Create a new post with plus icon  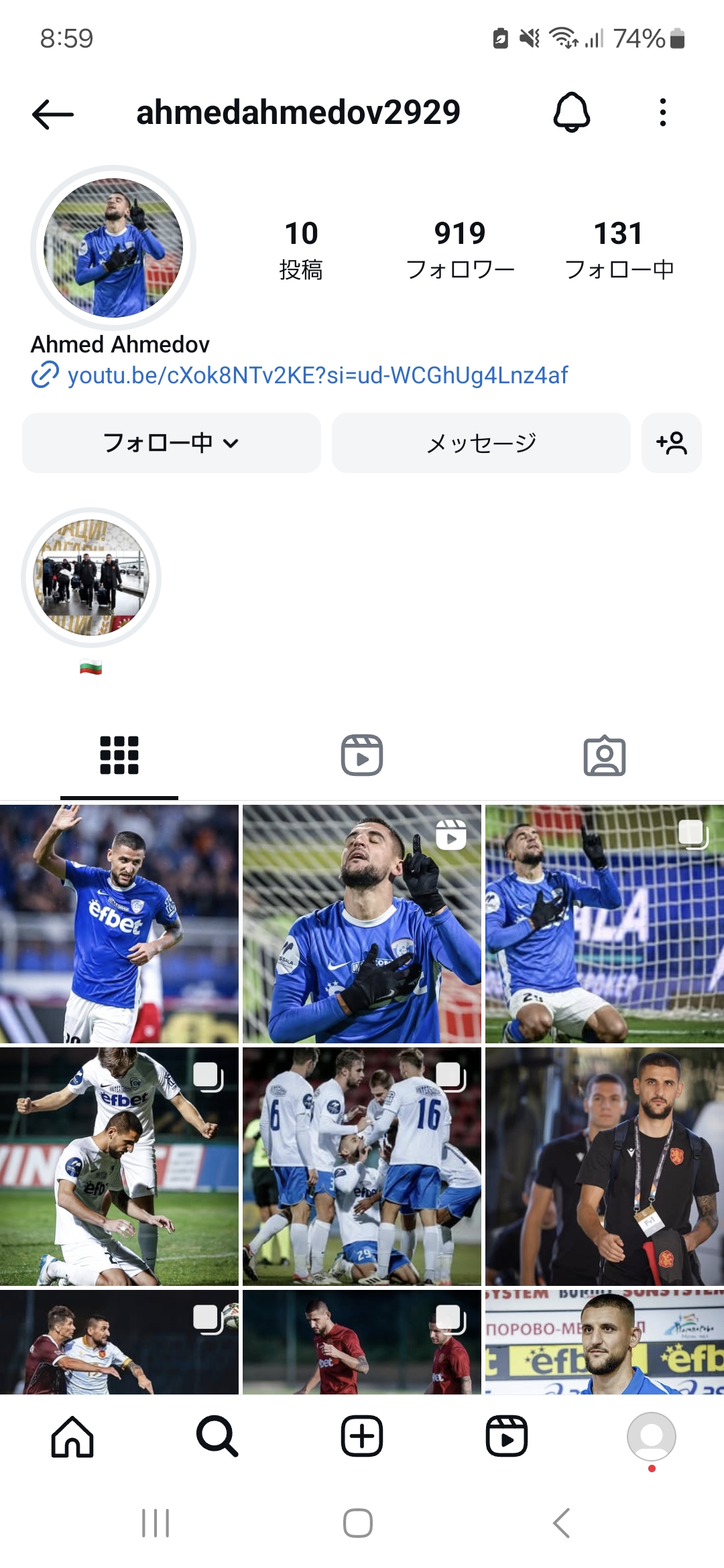[362, 1437]
